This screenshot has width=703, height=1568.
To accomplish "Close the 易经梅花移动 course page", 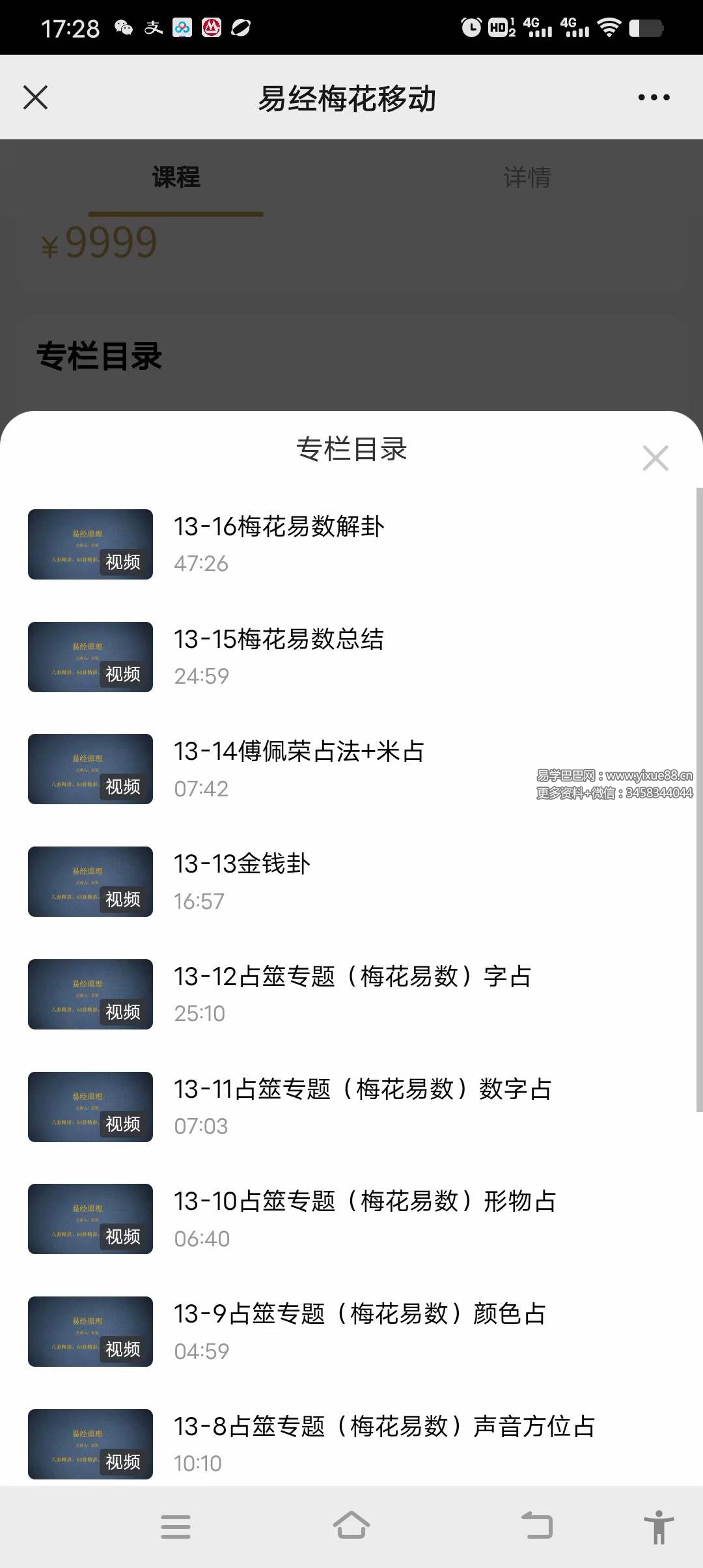I will coord(36,96).
